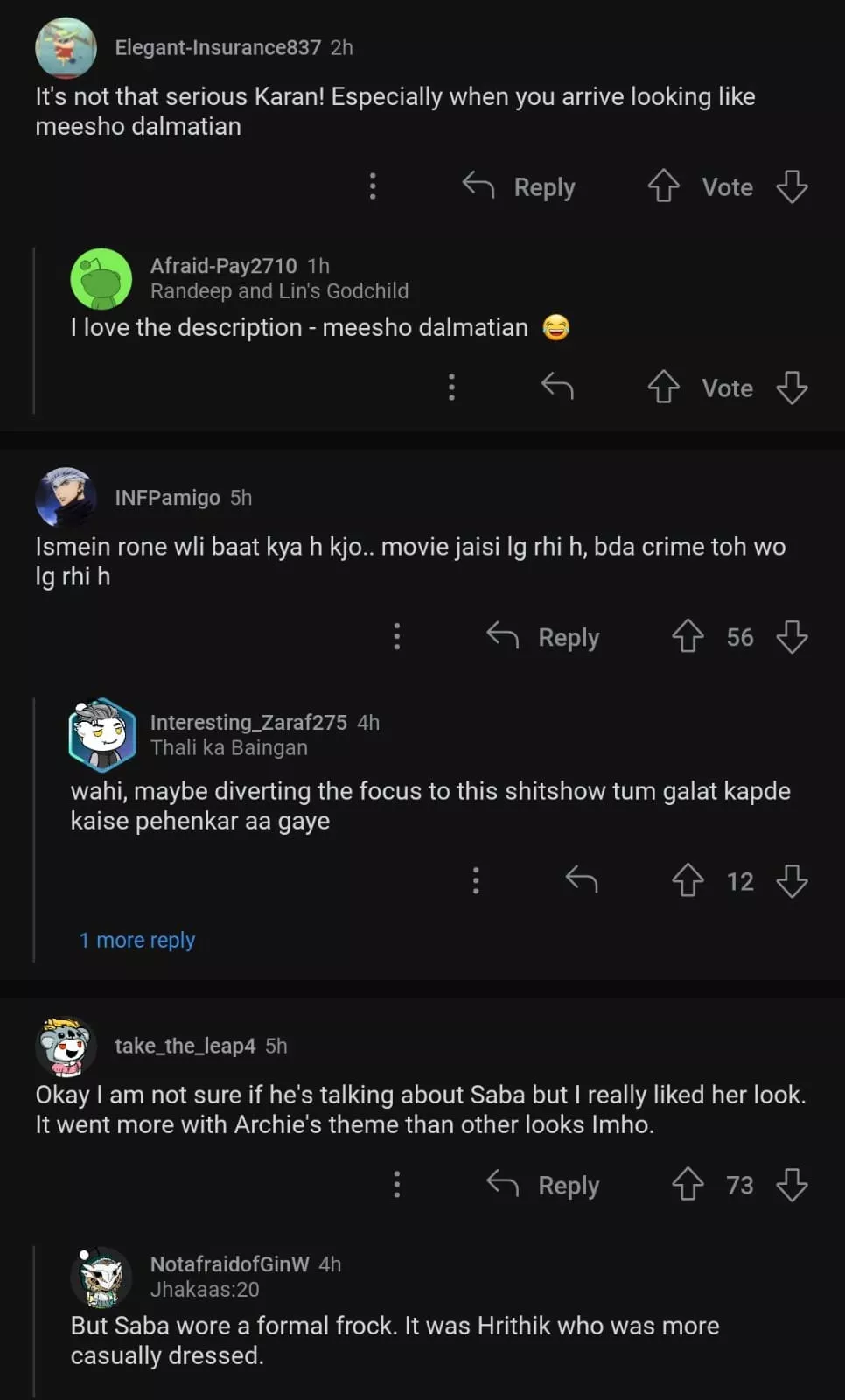Screen dimensions: 845x1400
Task: Reply to INFPamigo's comment
Action: click(x=543, y=637)
